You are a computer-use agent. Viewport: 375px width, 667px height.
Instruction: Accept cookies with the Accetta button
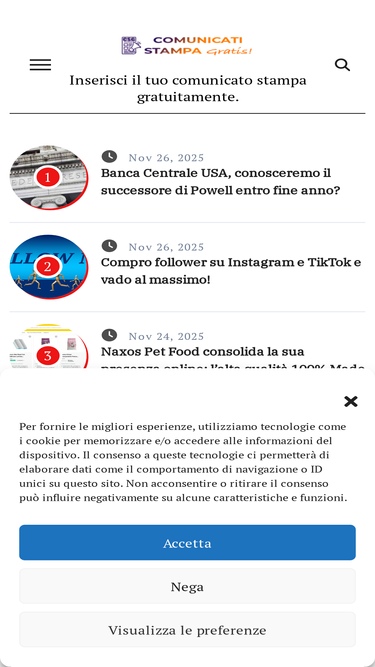(188, 542)
